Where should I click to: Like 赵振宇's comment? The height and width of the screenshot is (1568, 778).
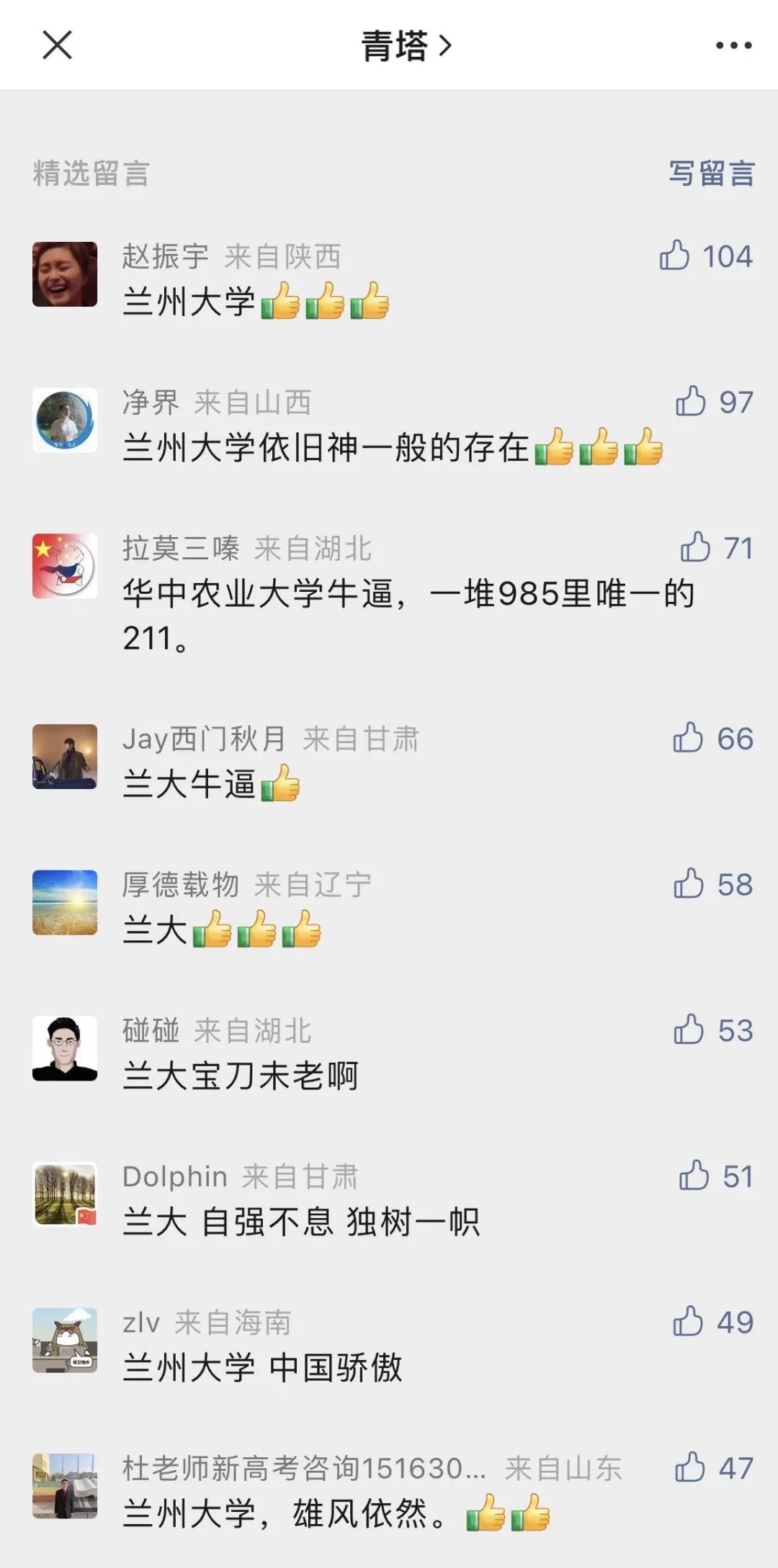[x=675, y=256]
